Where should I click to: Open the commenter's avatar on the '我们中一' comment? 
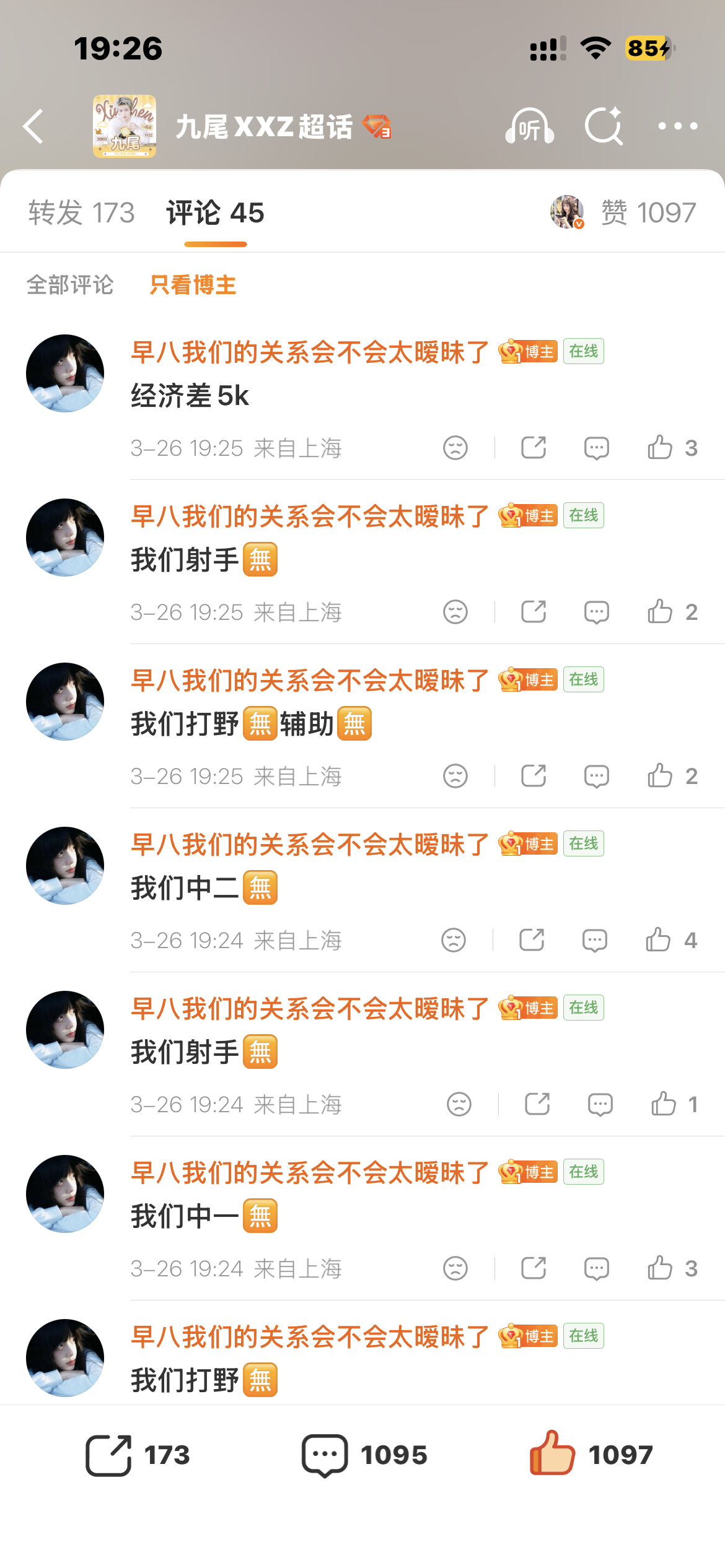point(64,1194)
